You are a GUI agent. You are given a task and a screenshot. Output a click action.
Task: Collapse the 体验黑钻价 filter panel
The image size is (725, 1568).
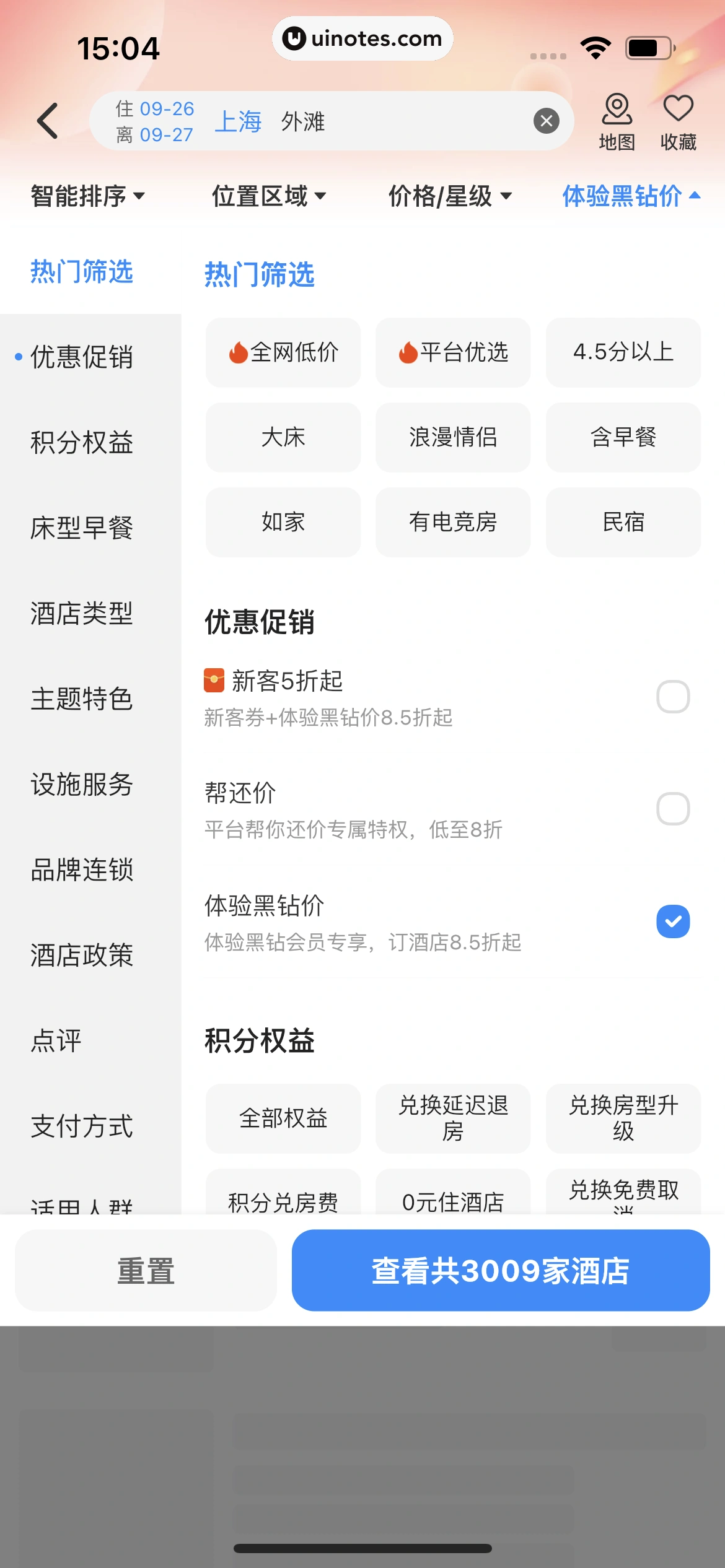point(631,196)
